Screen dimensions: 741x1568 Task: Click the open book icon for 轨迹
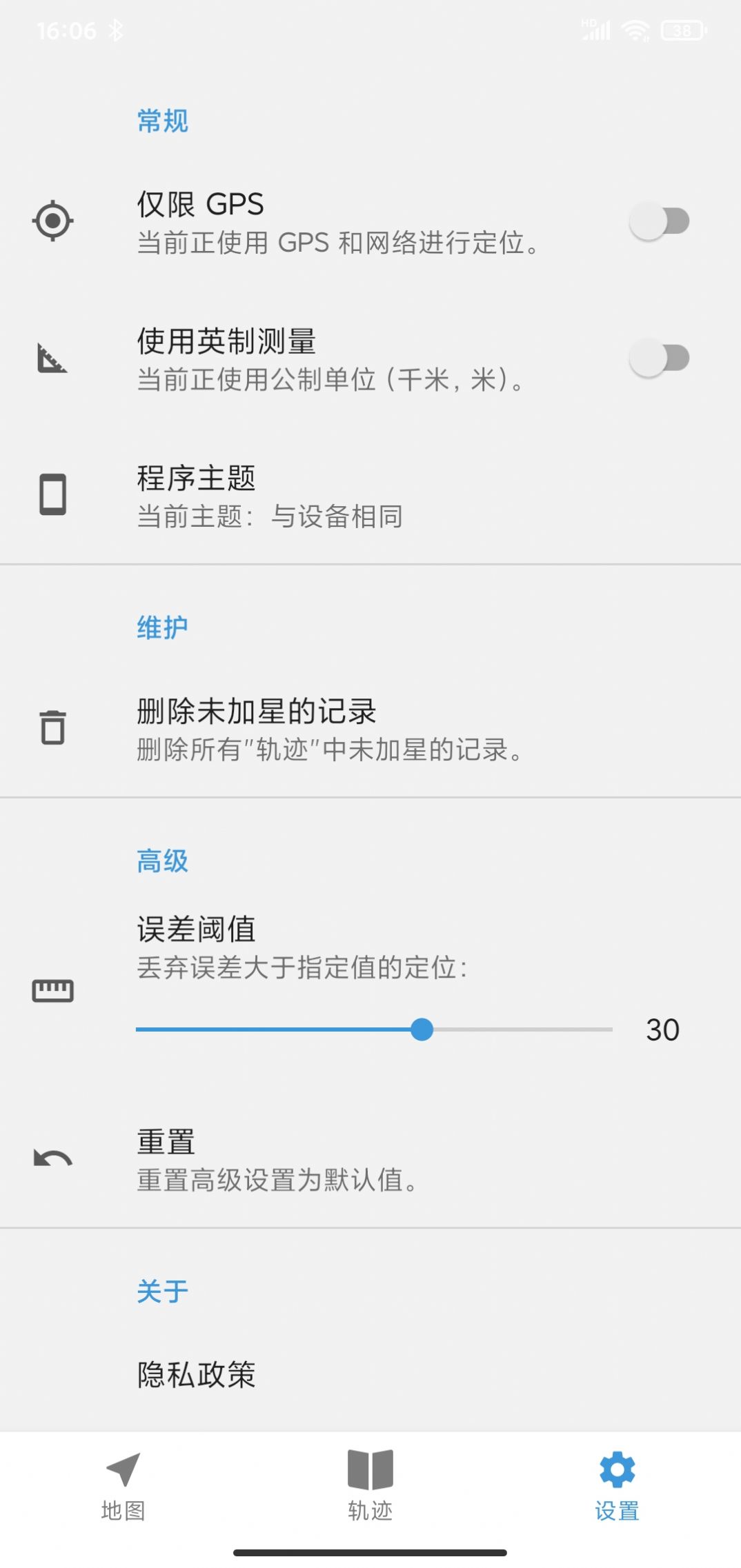(x=369, y=1469)
